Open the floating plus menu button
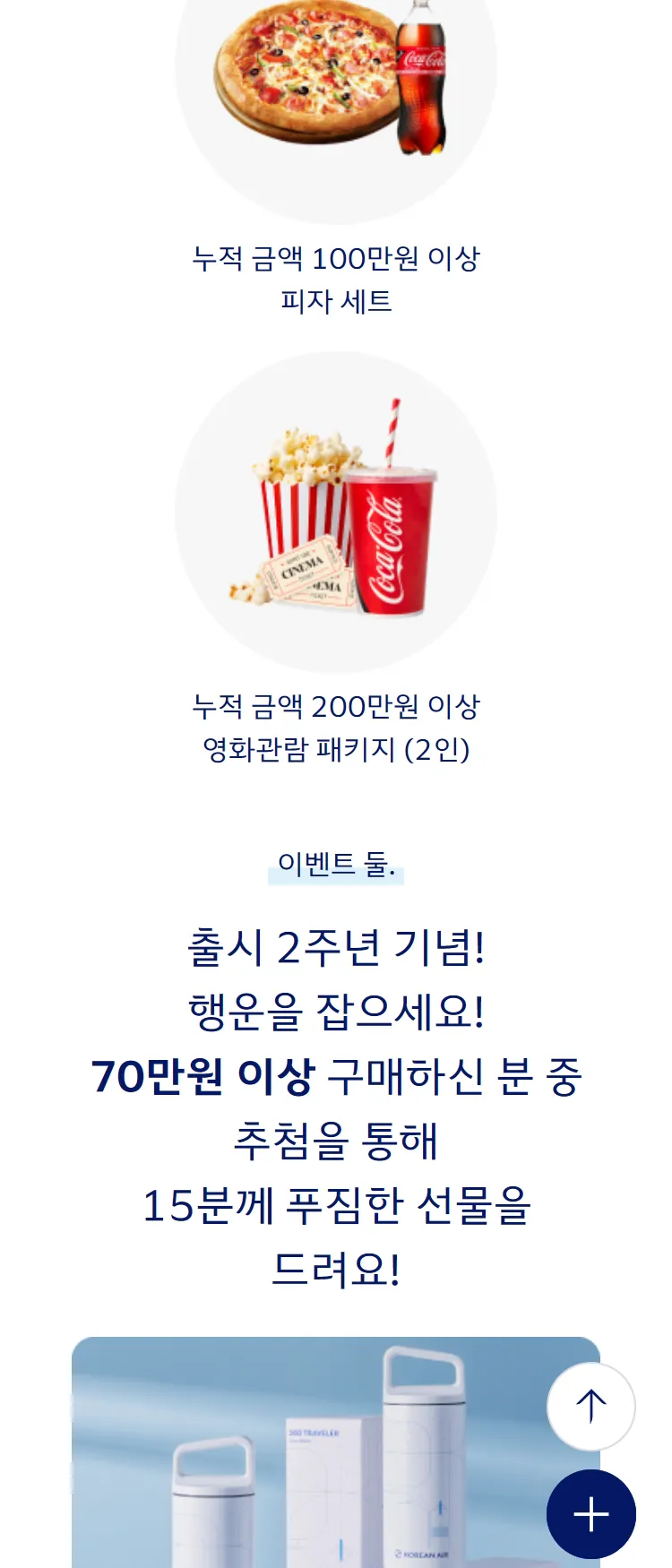This screenshot has height=1568, width=672. coord(591,1514)
